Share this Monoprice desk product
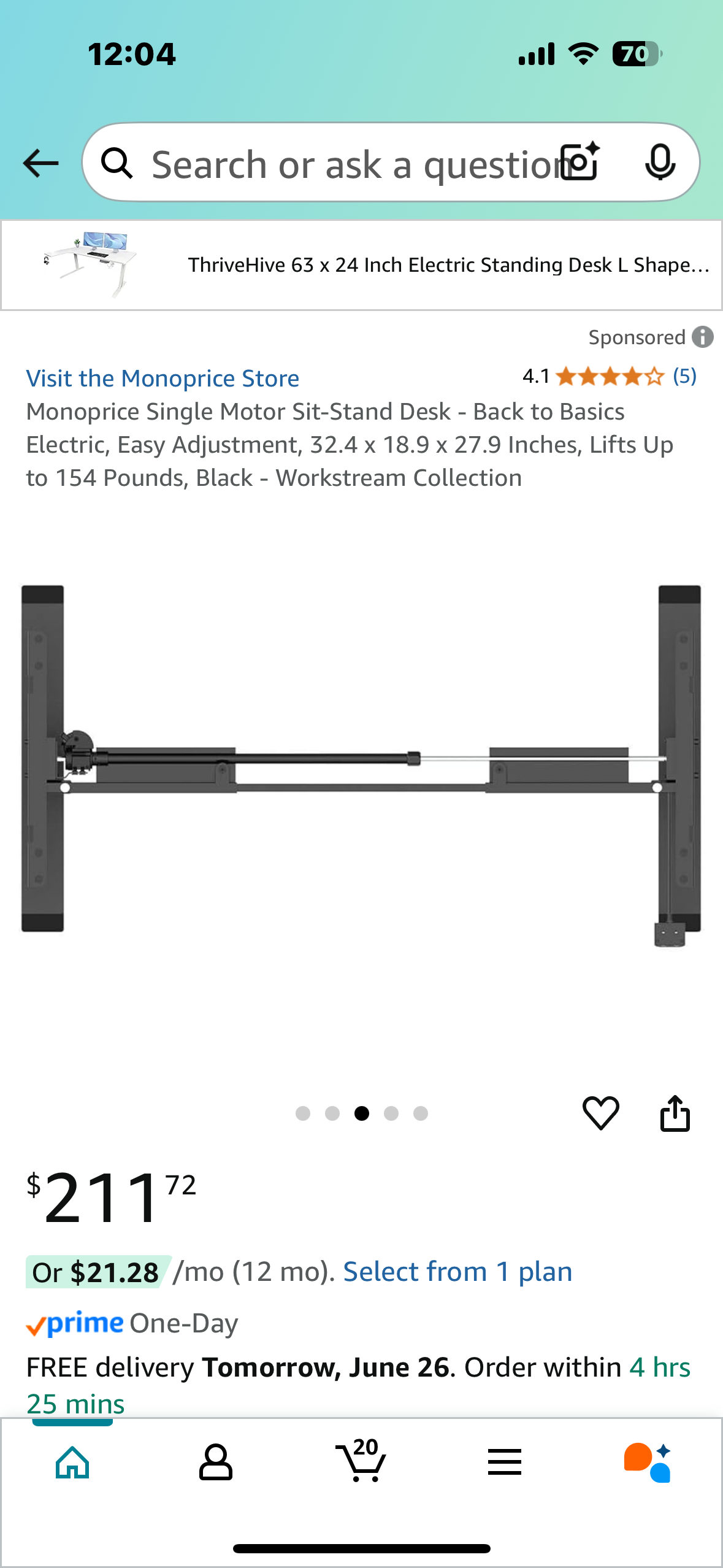Viewport: 723px width, 1568px height. pyautogui.click(x=675, y=1113)
